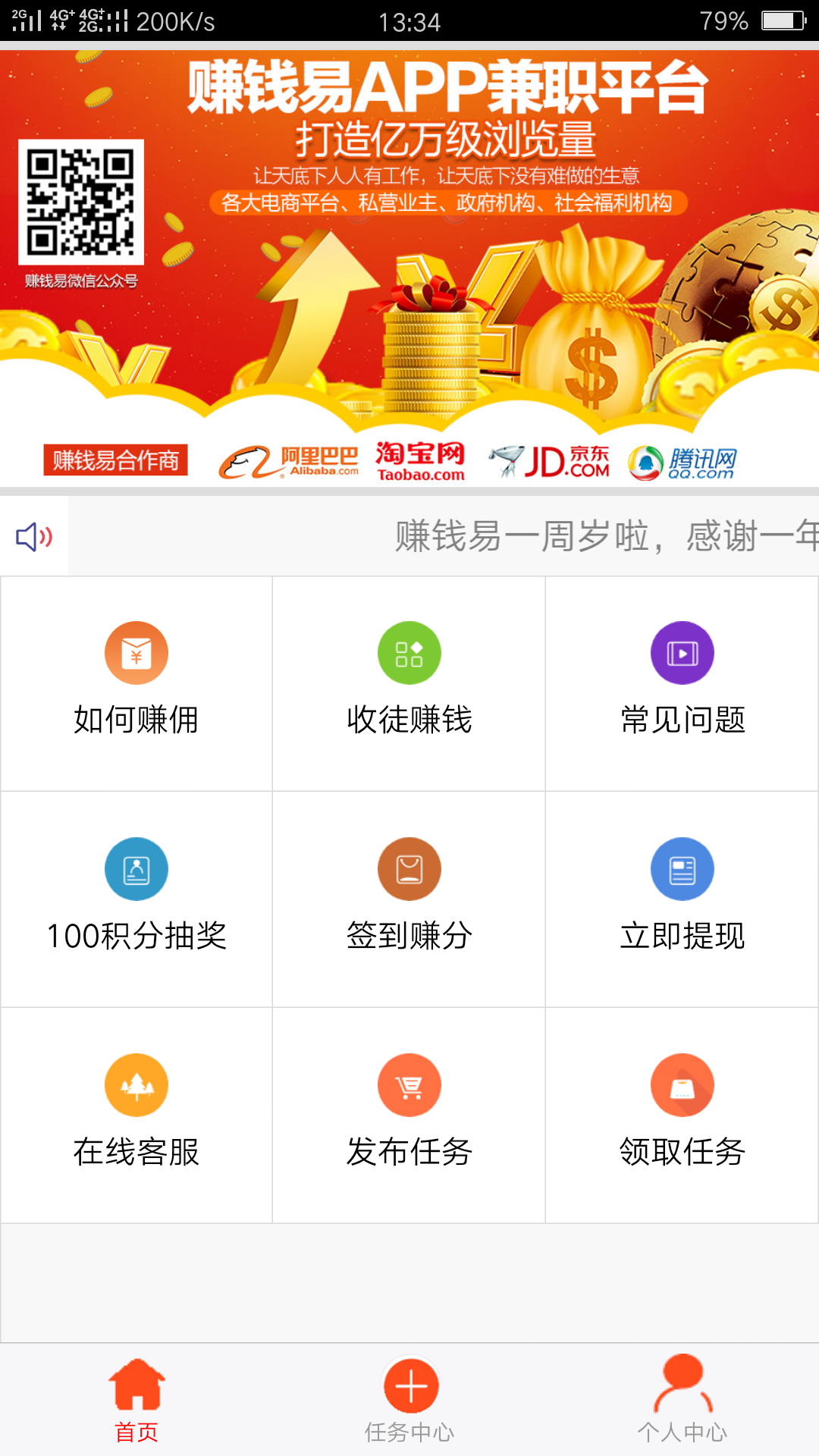Tap the orange plus button for 任务中心
Viewport: 819px width, 1456px height.
tap(409, 1385)
